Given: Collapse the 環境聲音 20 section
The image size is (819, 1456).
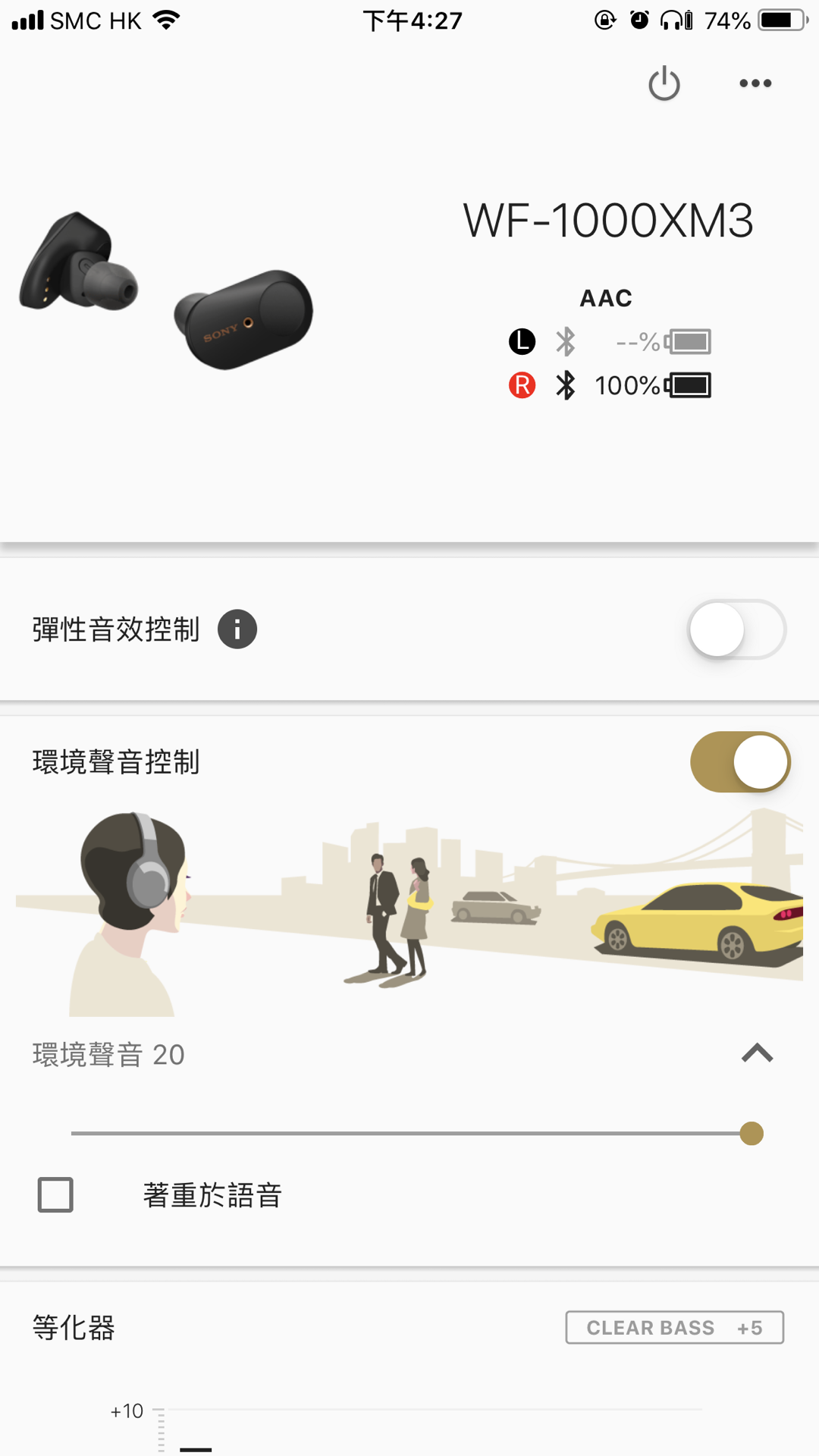Looking at the screenshot, I should pos(757,1053).
